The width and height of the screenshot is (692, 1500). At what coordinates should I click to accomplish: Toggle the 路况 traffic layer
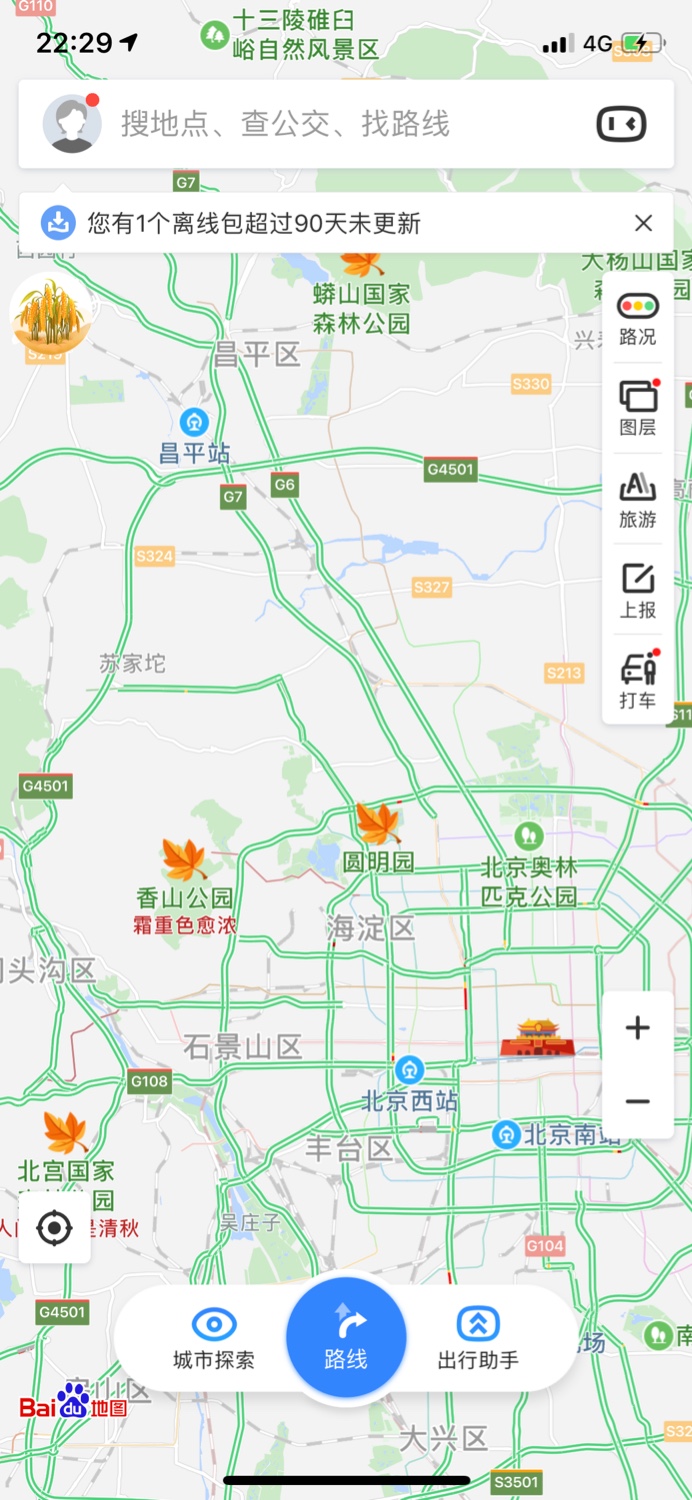click(637, 318)
